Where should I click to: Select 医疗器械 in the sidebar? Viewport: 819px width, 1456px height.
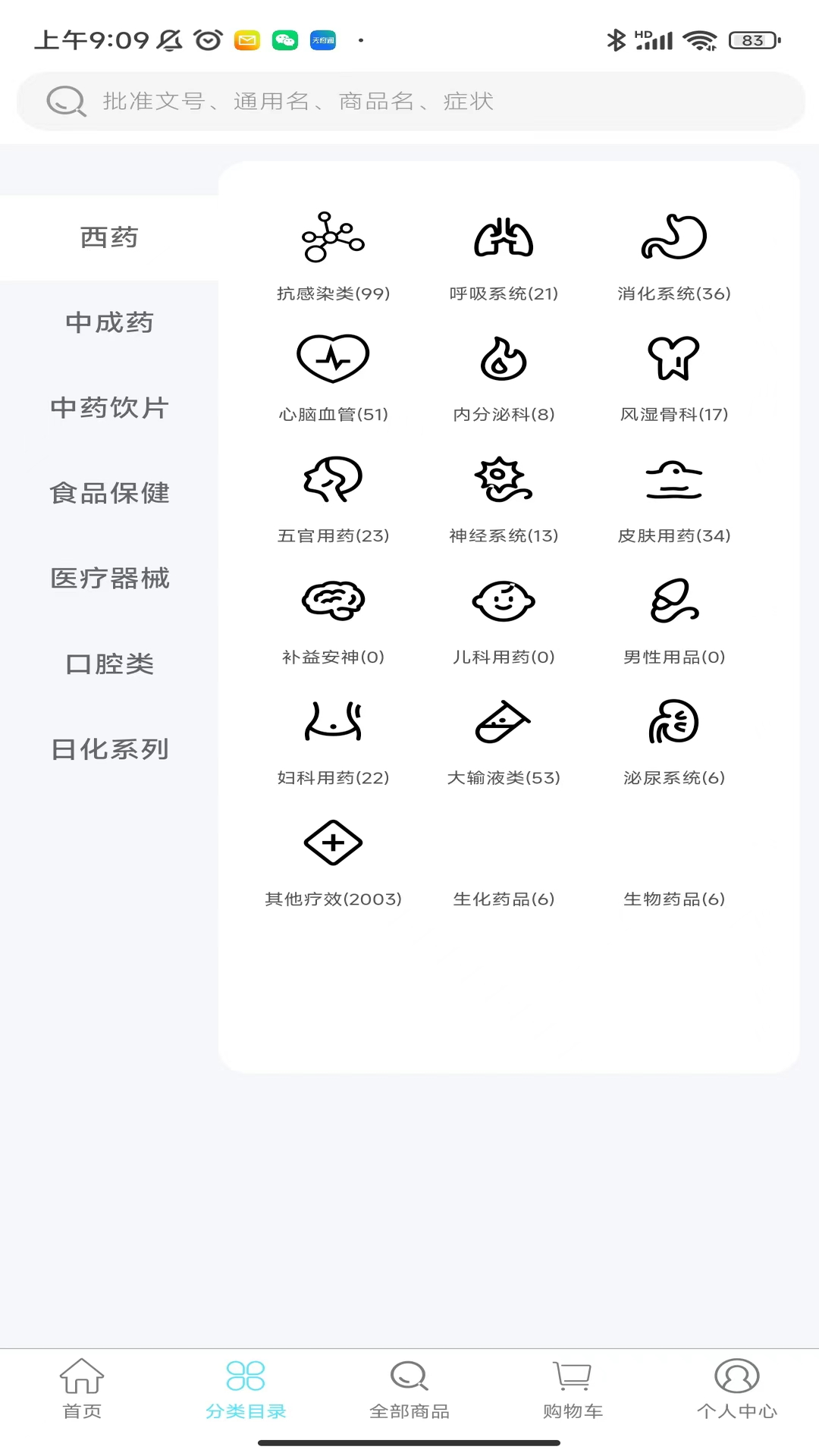(x=109, y=579)
